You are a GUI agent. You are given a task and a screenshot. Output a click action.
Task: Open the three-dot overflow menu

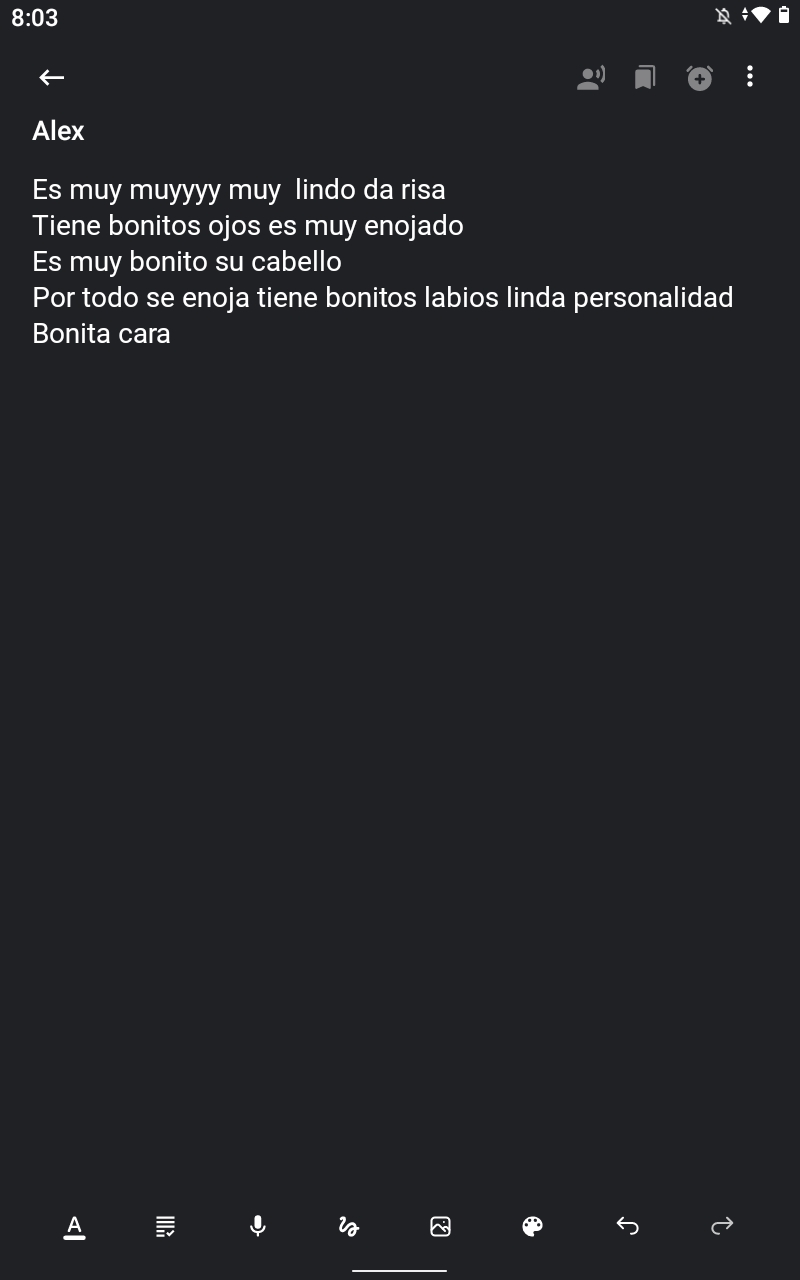pyautogui.click(x=750, y=77)
